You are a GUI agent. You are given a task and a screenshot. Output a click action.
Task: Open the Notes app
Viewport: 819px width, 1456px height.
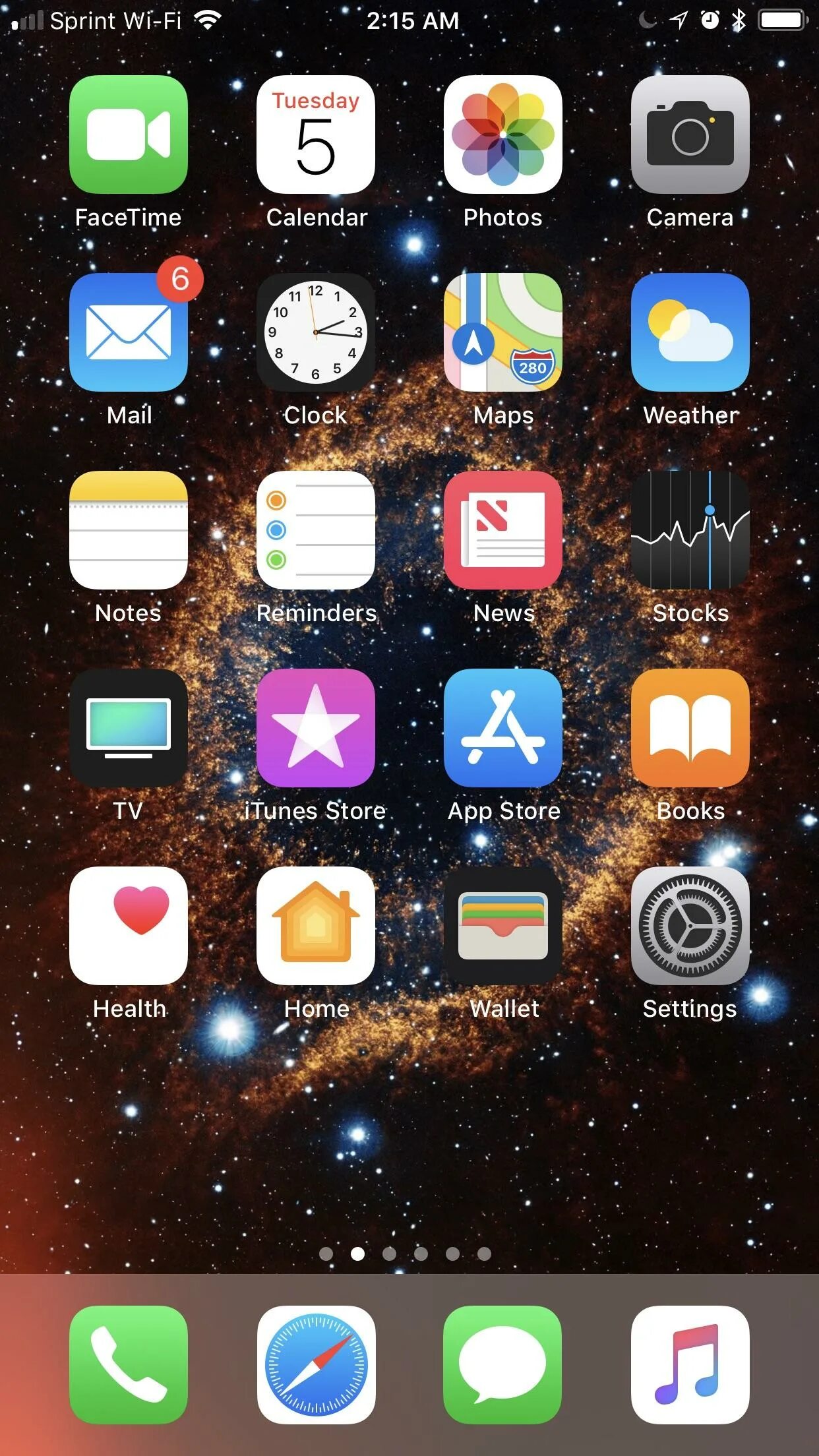point(129,530)
